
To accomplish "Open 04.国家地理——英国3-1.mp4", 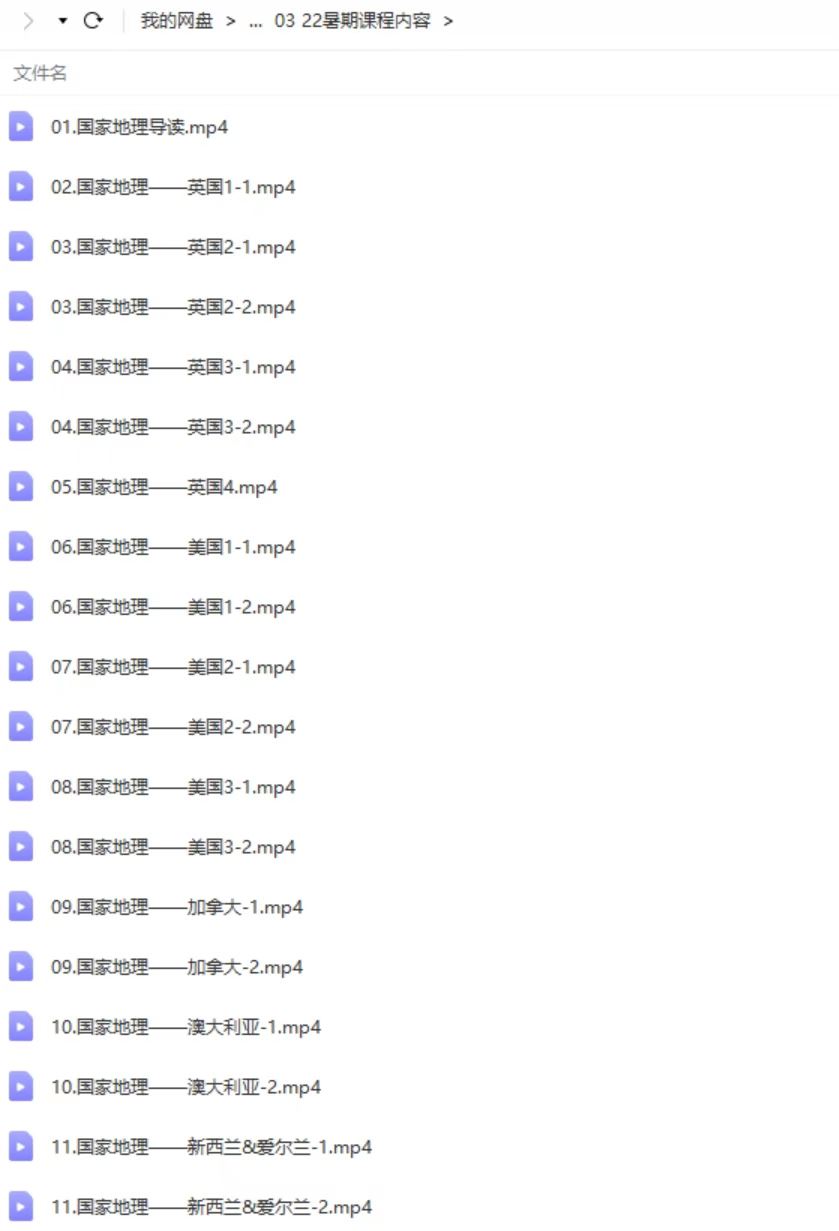I will tap(173, 367).
